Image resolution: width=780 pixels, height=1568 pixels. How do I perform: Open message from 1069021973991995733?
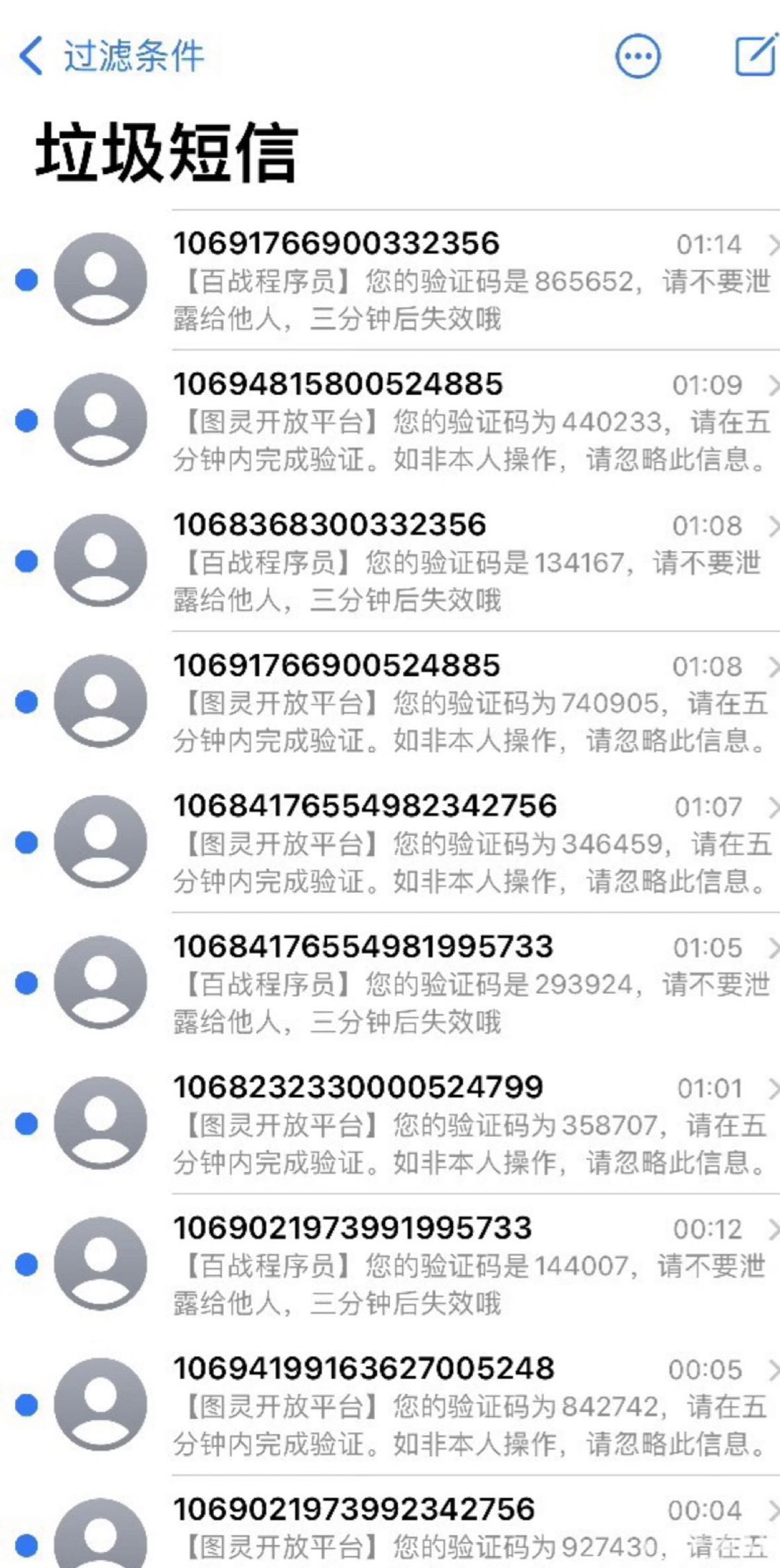click(390, 1265)
